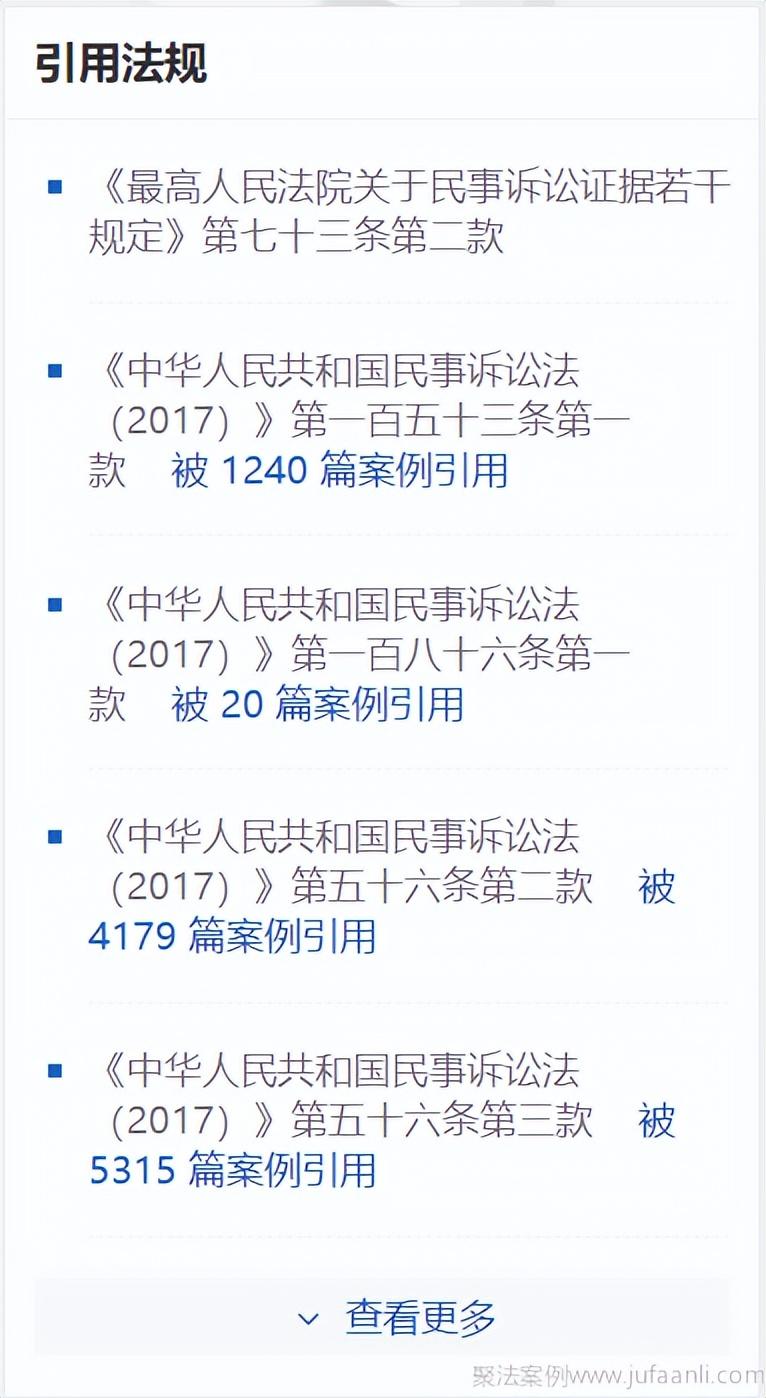Open the 被 4179 篇案例引用 link
Viewport: 766px width, 1398px height.
click(232, 936)
